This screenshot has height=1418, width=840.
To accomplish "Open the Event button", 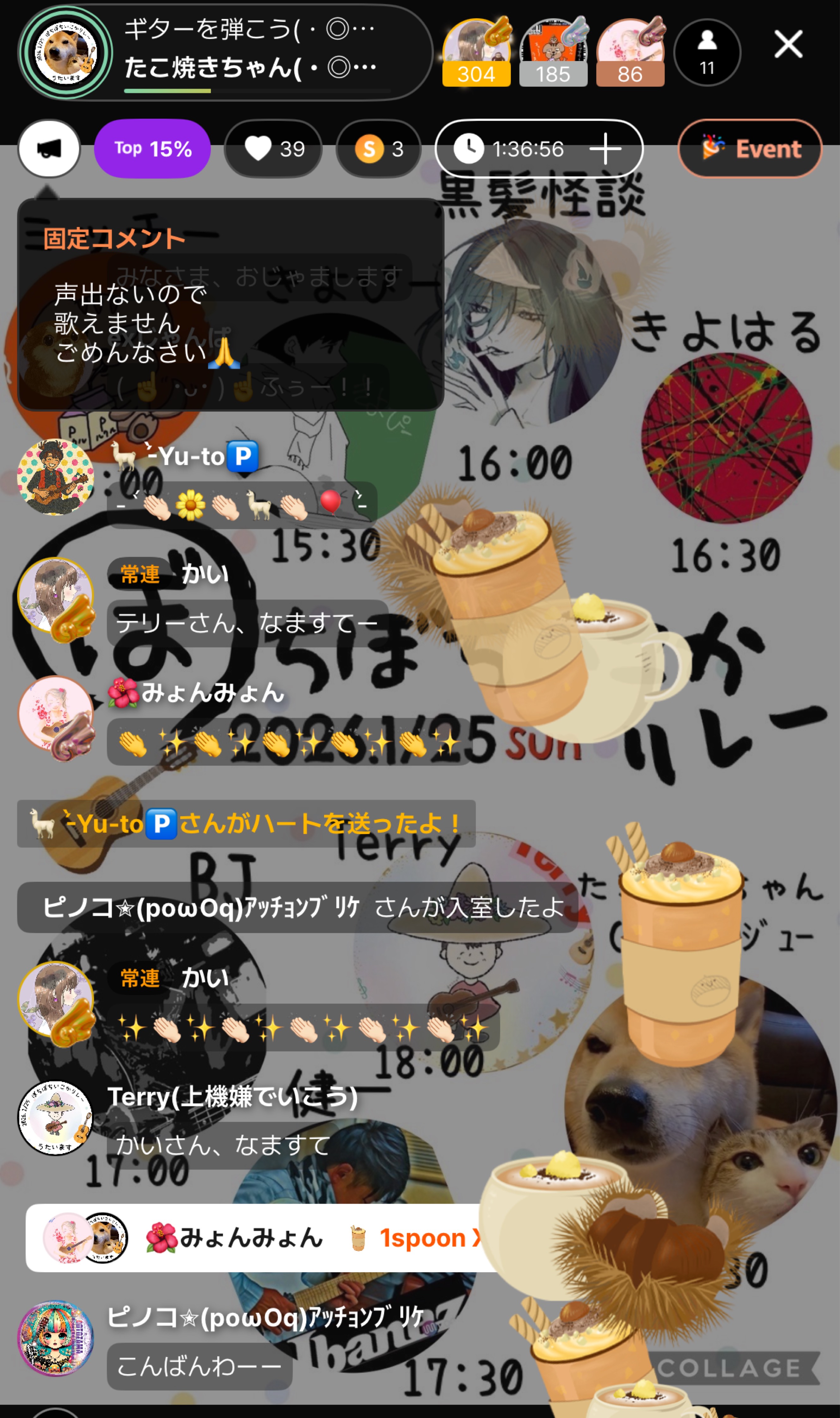I will (x=750, y=149).
